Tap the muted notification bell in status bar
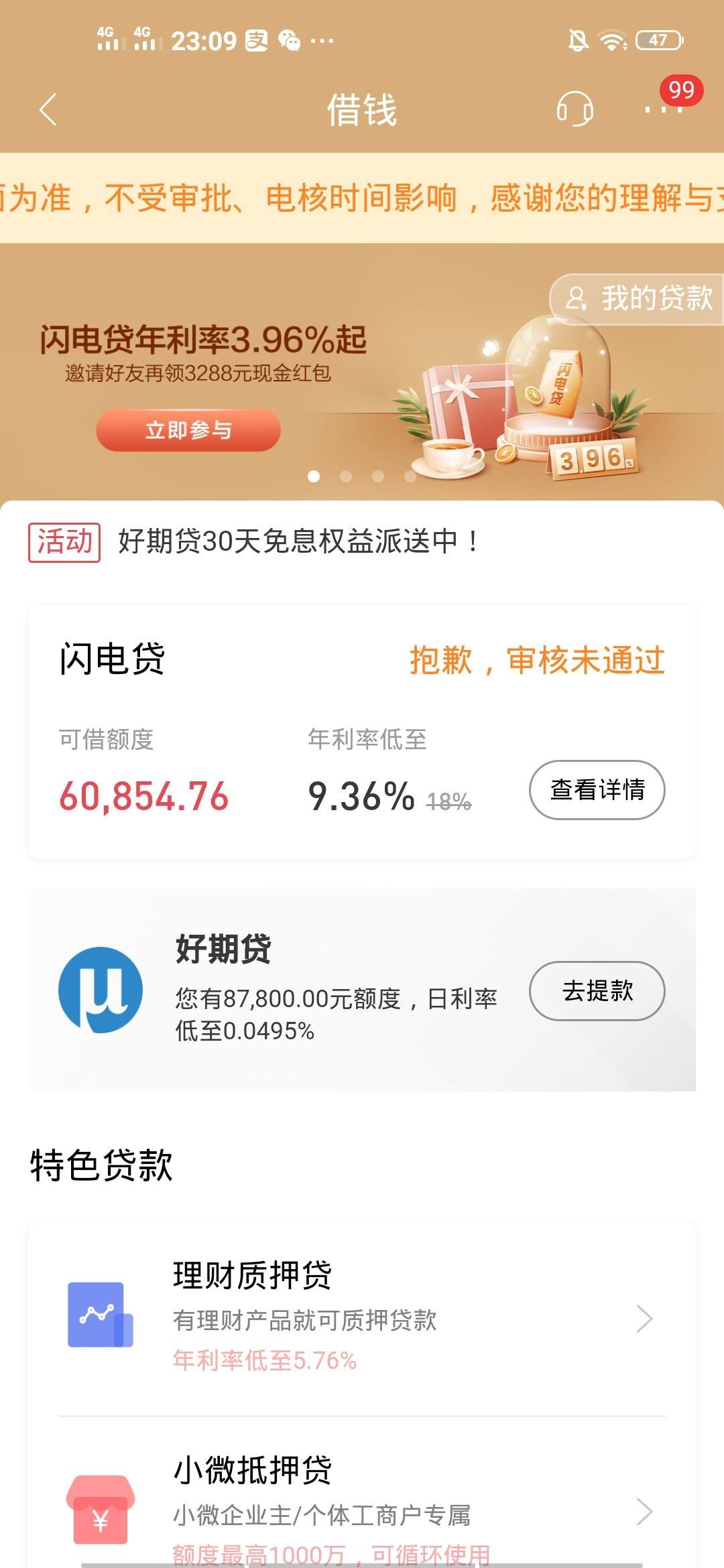 click(x=577, y=42)
